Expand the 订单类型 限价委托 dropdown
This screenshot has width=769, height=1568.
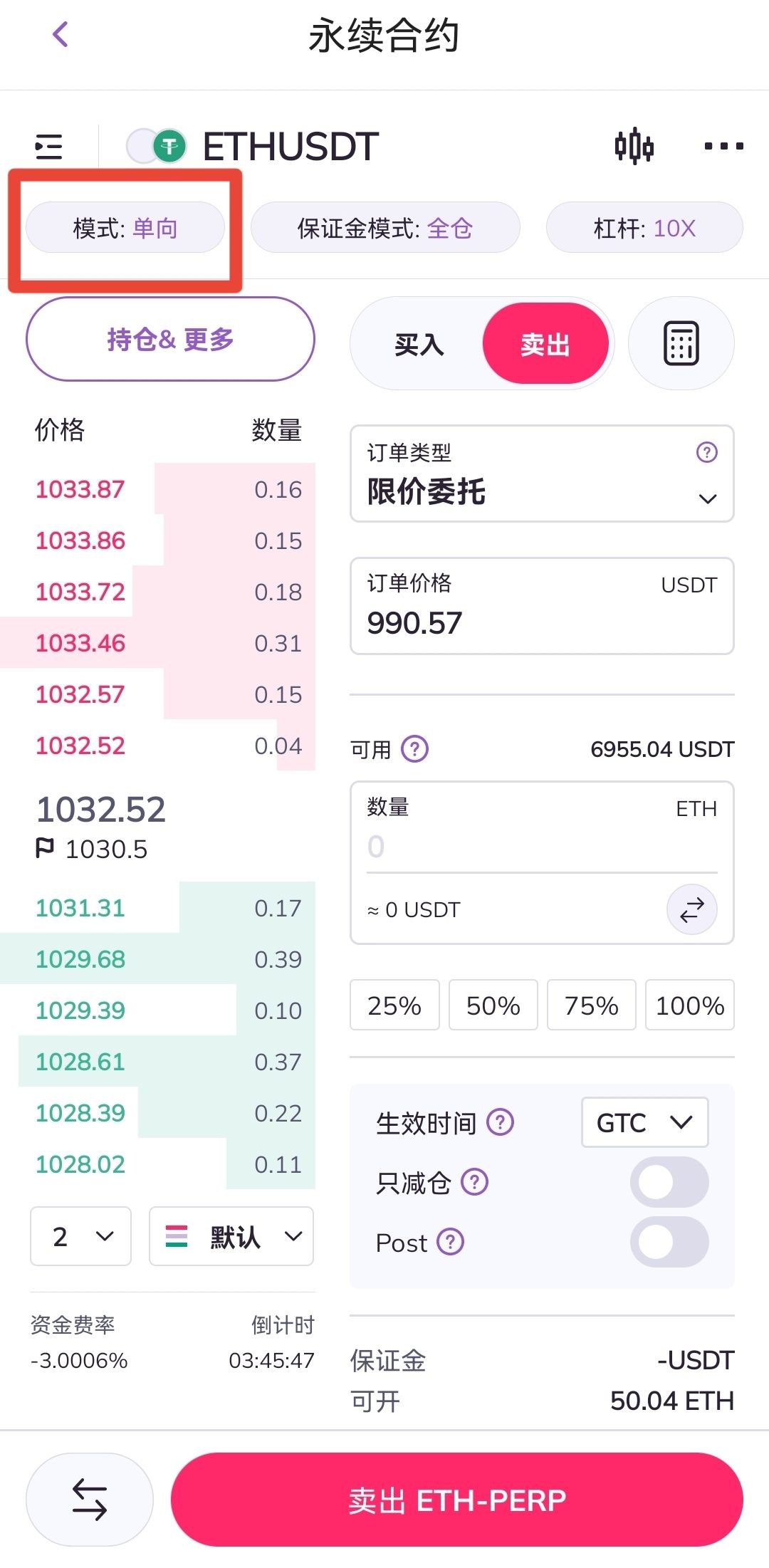542,474
